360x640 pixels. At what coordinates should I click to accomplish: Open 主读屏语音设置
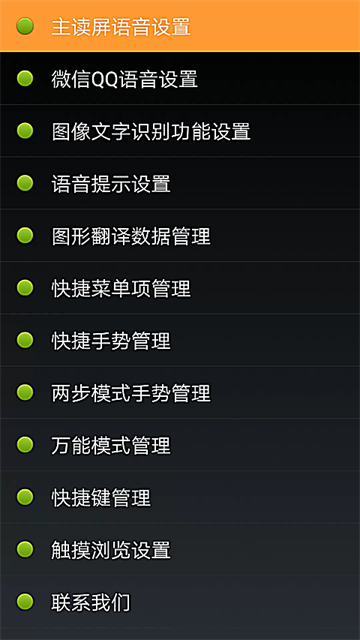point(180,26)
